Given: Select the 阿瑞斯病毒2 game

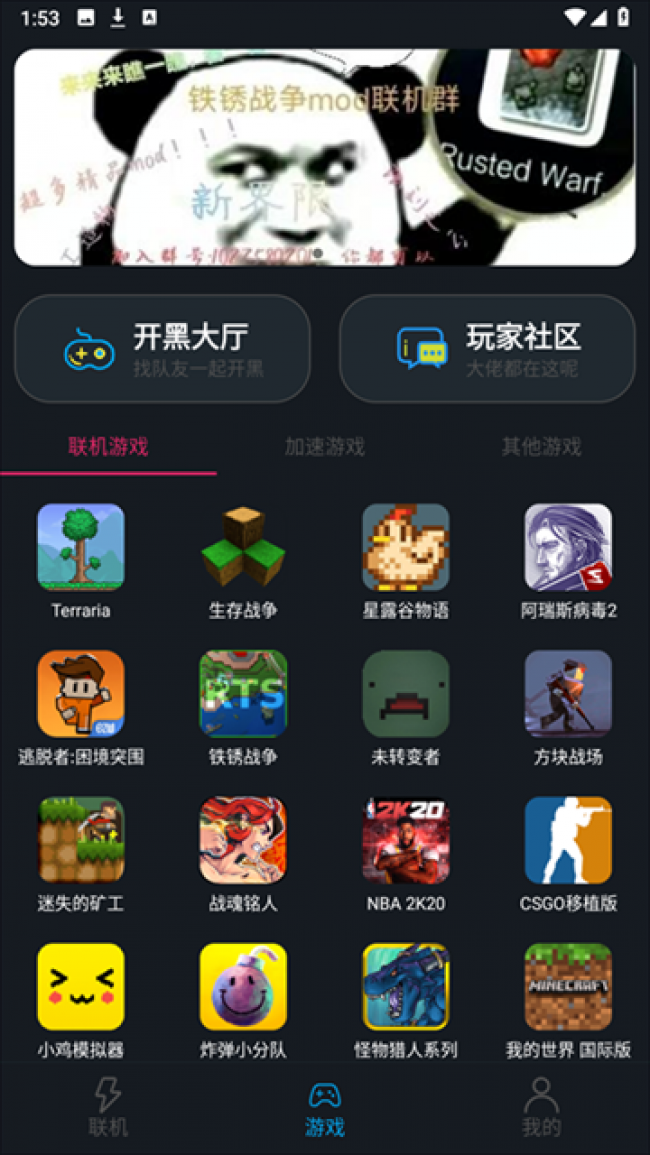Looking at the screenshot, I should 568,547.
